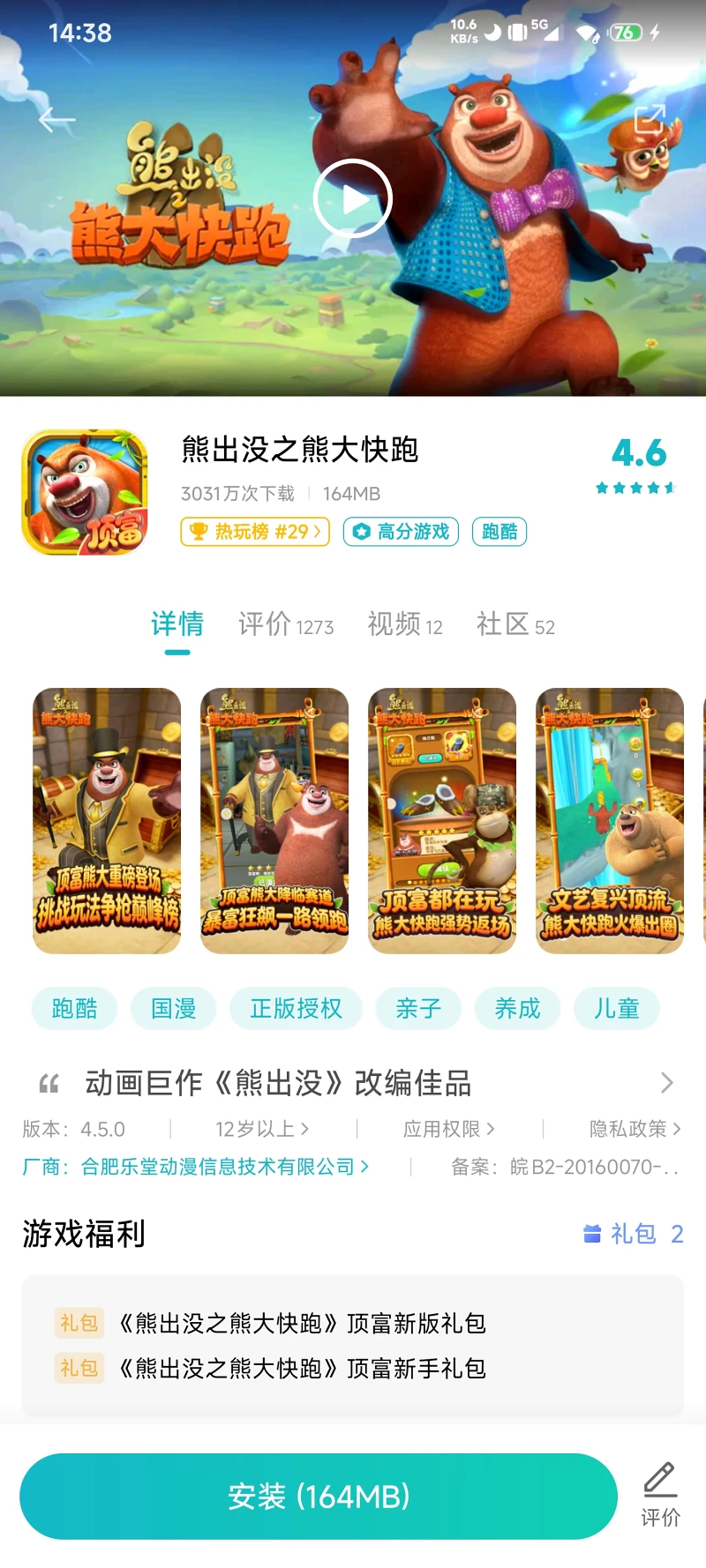
Task: Select the 正版授权 tag chip
Action: (x=296, y=1008)
